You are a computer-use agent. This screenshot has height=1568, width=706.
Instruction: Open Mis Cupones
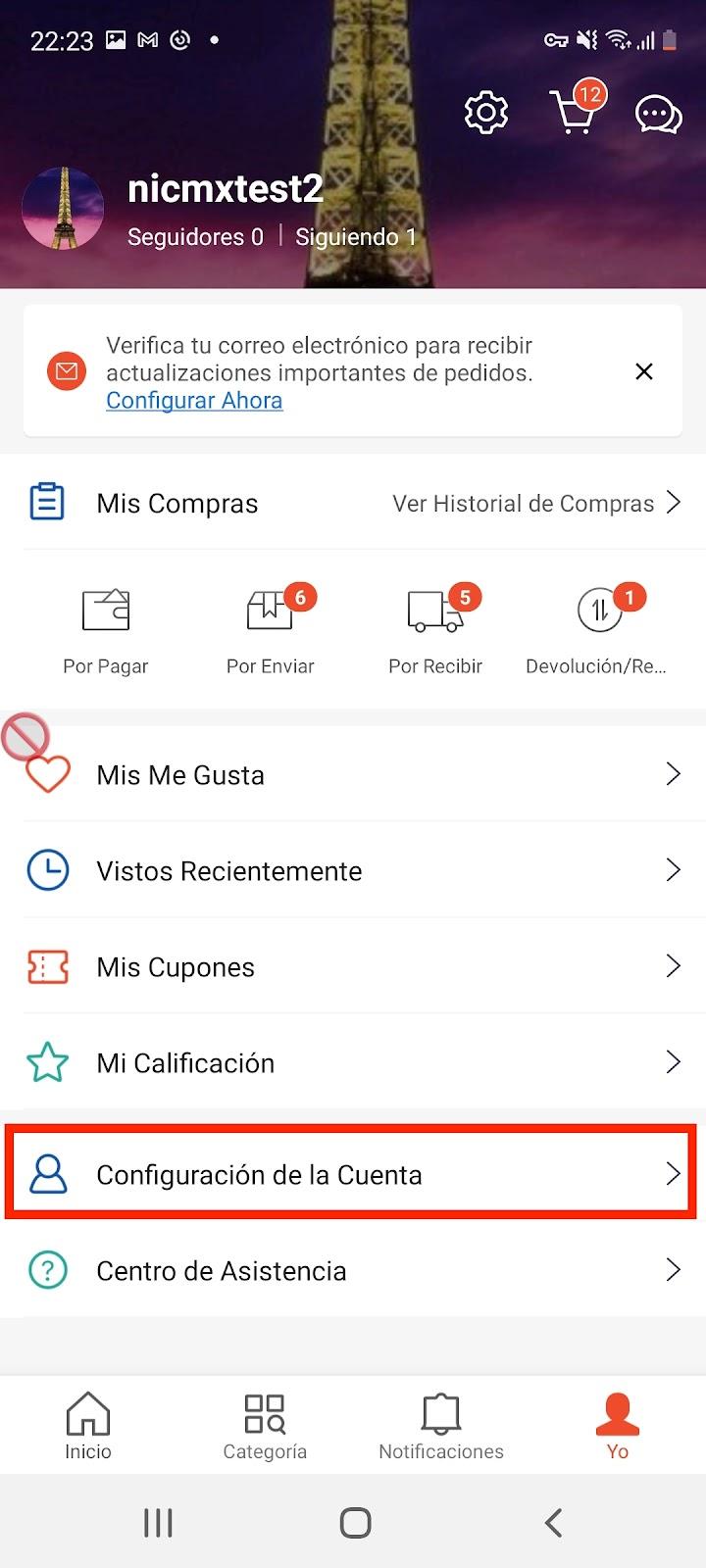click(353, 967)
